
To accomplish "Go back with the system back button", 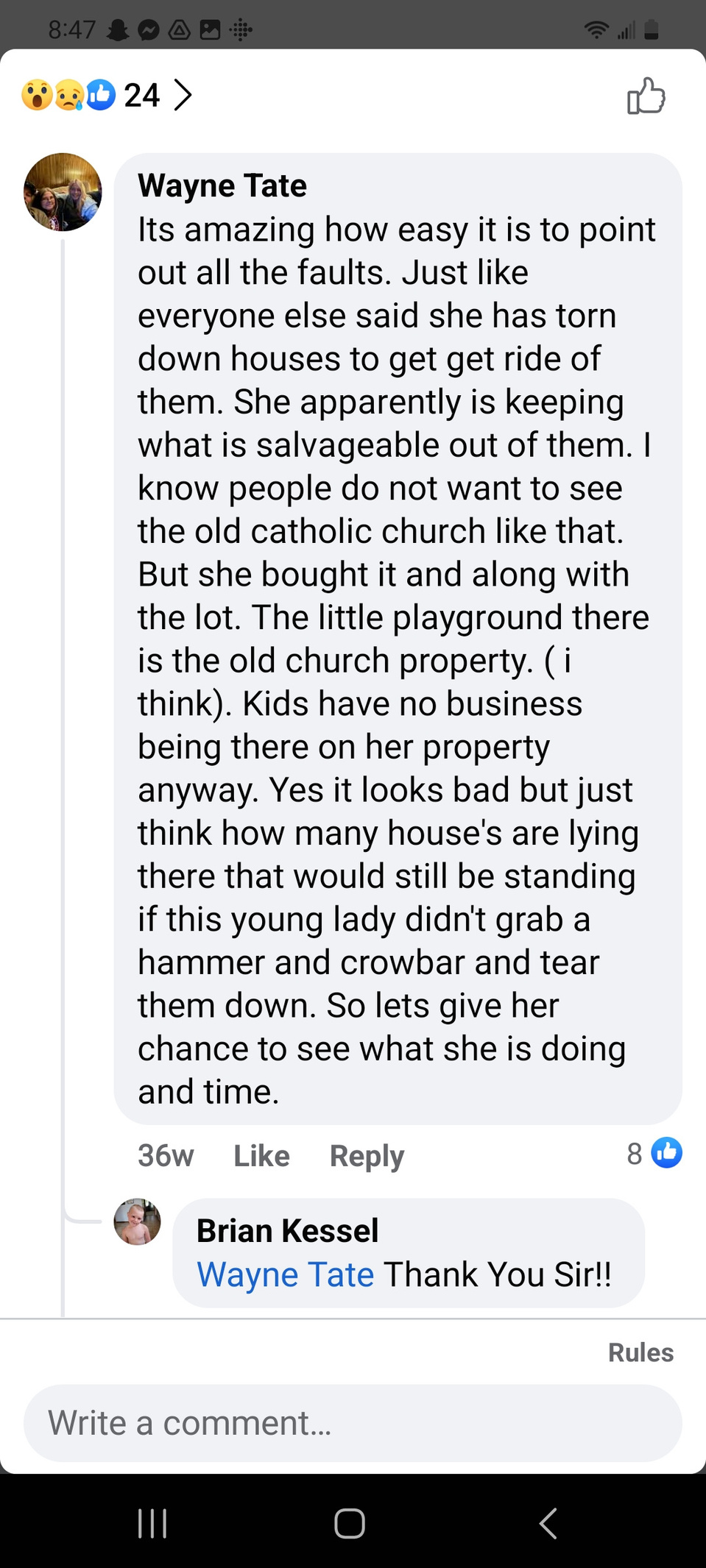I will (548, 1523).
